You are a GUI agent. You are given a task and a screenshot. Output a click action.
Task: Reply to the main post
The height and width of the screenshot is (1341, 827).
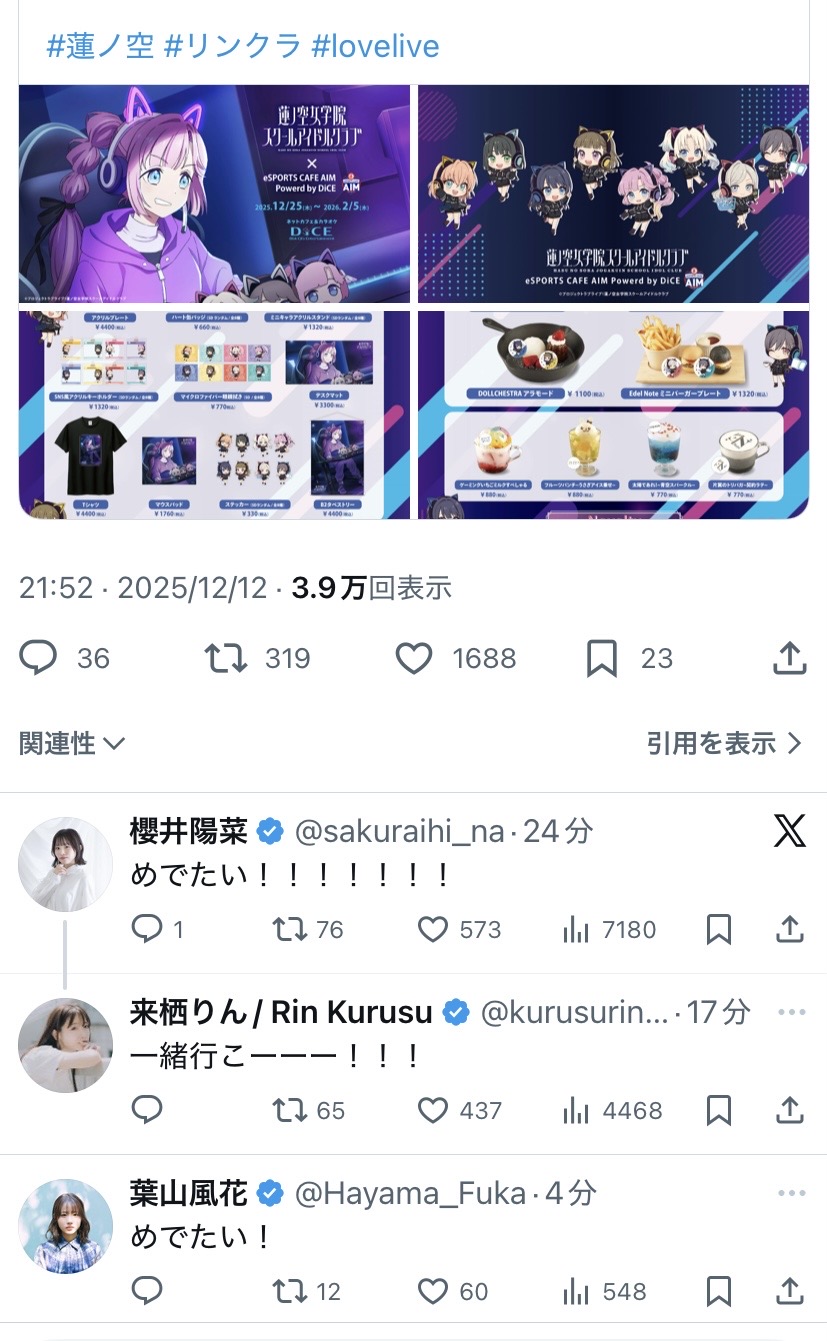[x=38, y=658]
